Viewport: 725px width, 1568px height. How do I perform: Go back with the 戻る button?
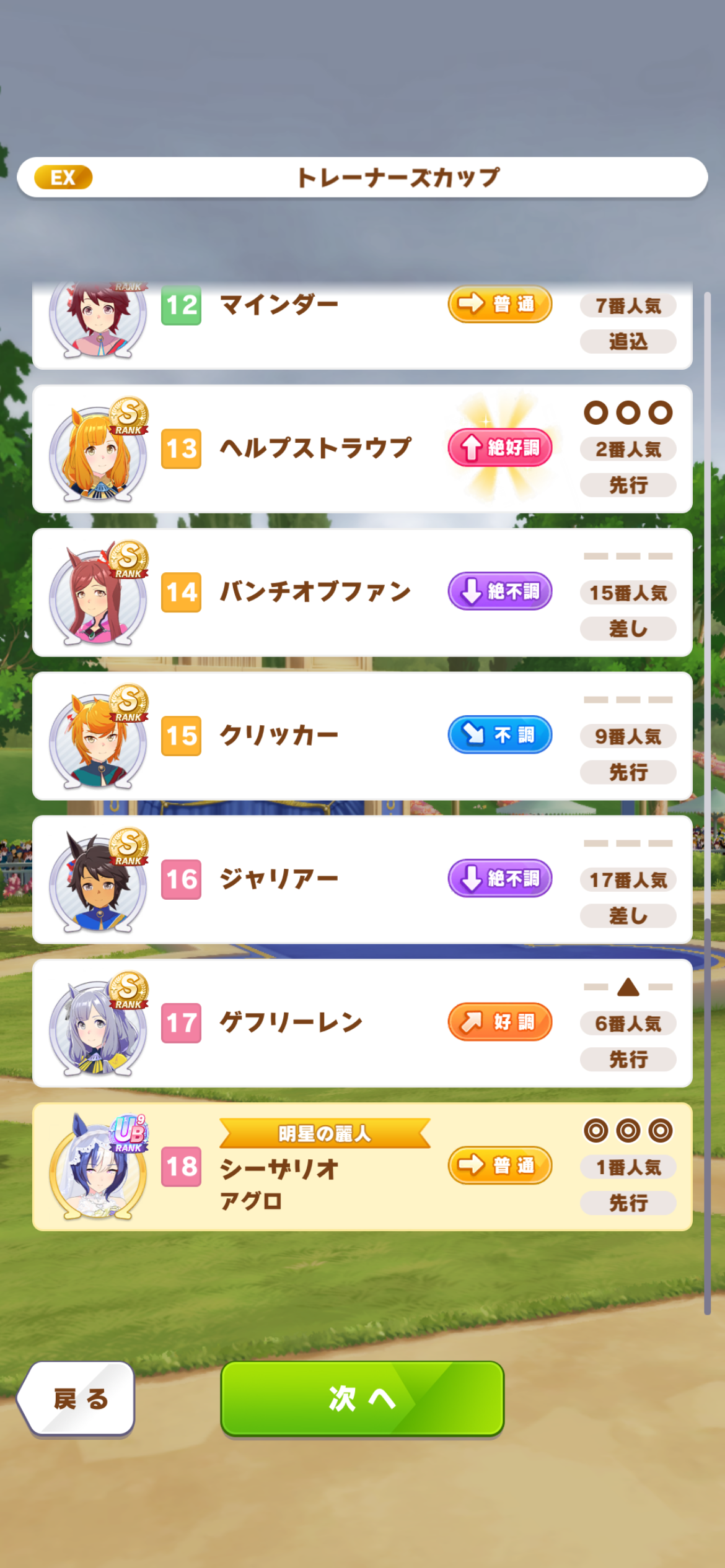pyautogui.click(x=76, y=1398)
